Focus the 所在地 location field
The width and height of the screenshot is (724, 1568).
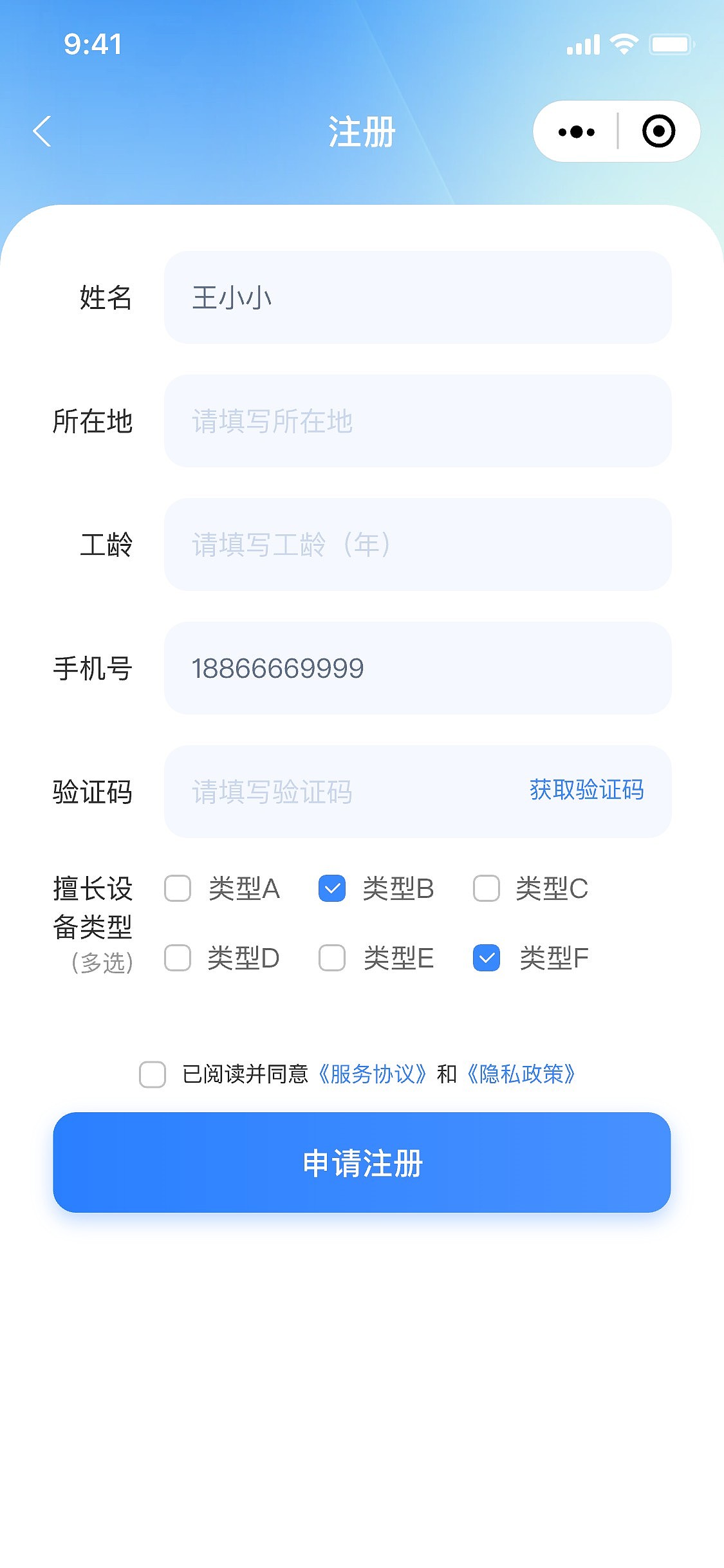click(x=418, y=421)
